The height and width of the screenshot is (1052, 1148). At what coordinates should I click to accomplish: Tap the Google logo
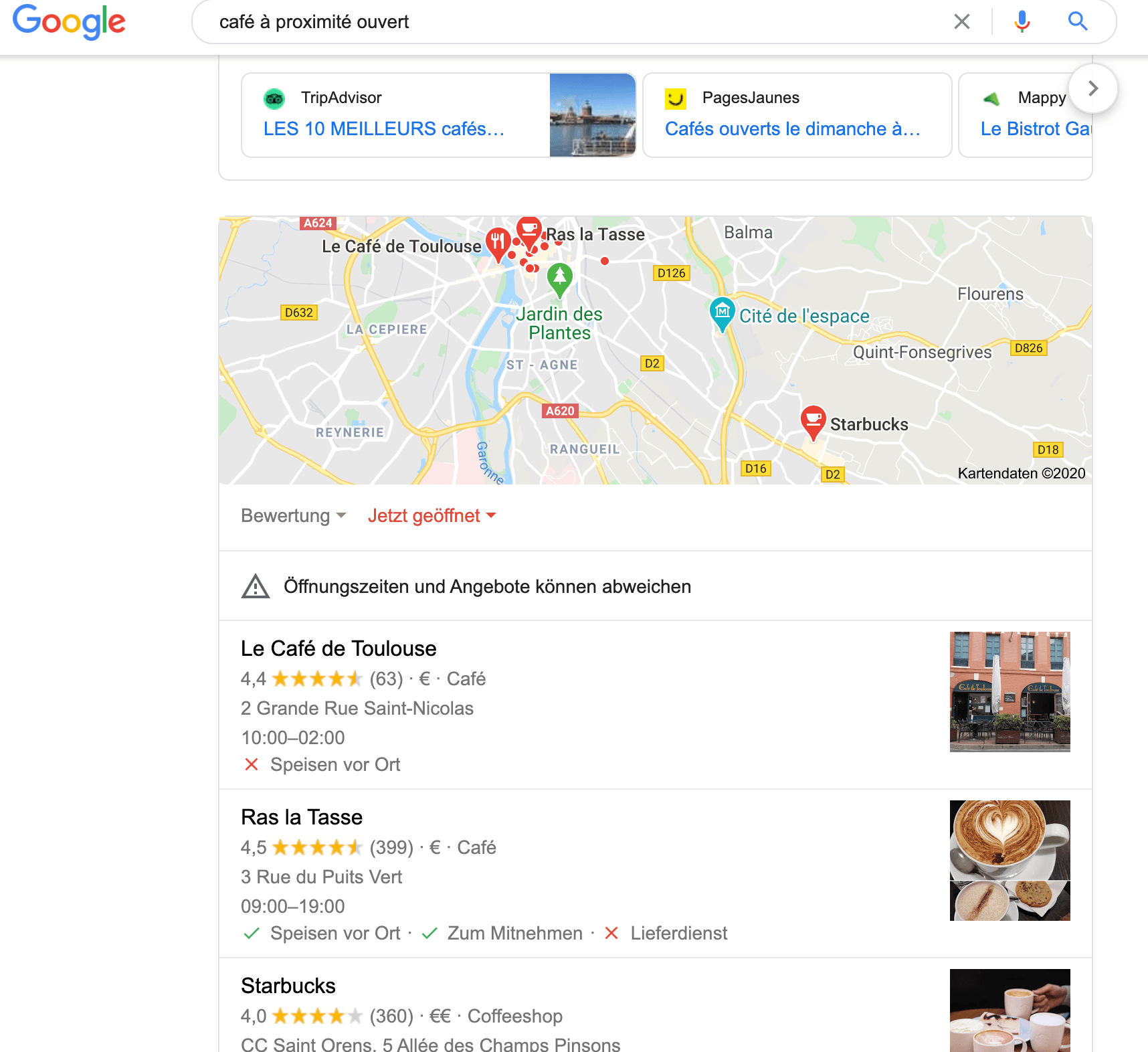69,21
